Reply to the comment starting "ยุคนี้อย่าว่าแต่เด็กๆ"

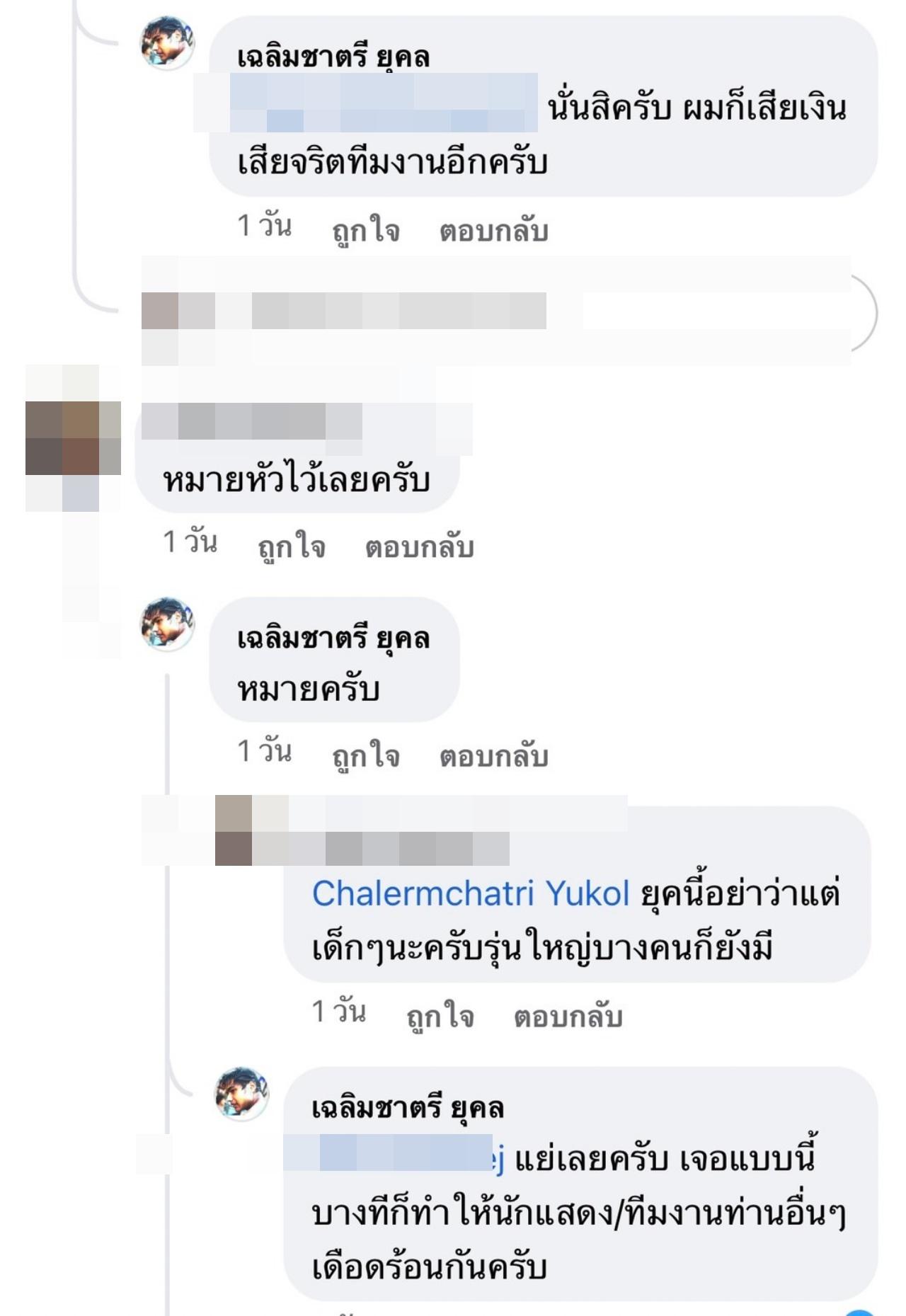click(568, 1016)
